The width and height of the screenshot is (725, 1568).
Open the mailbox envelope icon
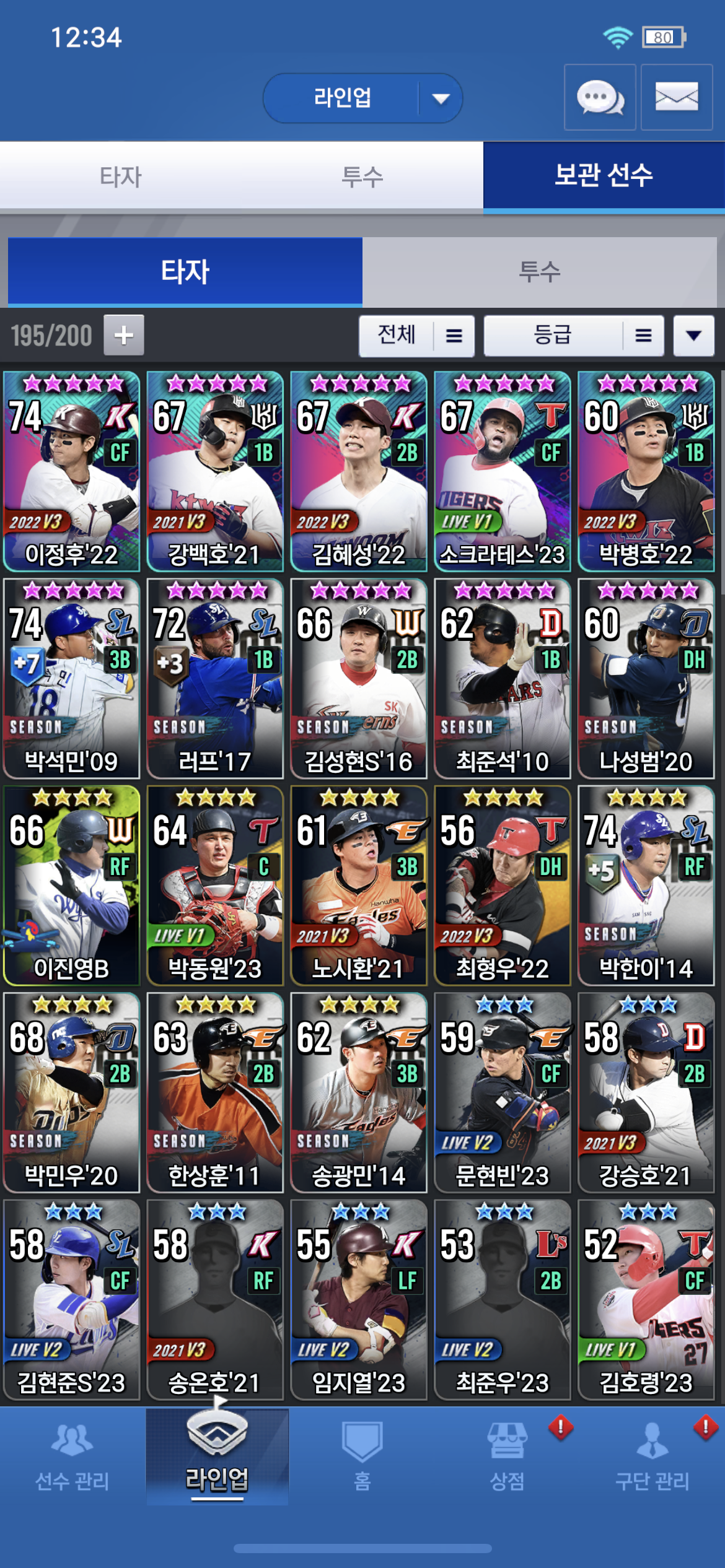tap(676, 97)
